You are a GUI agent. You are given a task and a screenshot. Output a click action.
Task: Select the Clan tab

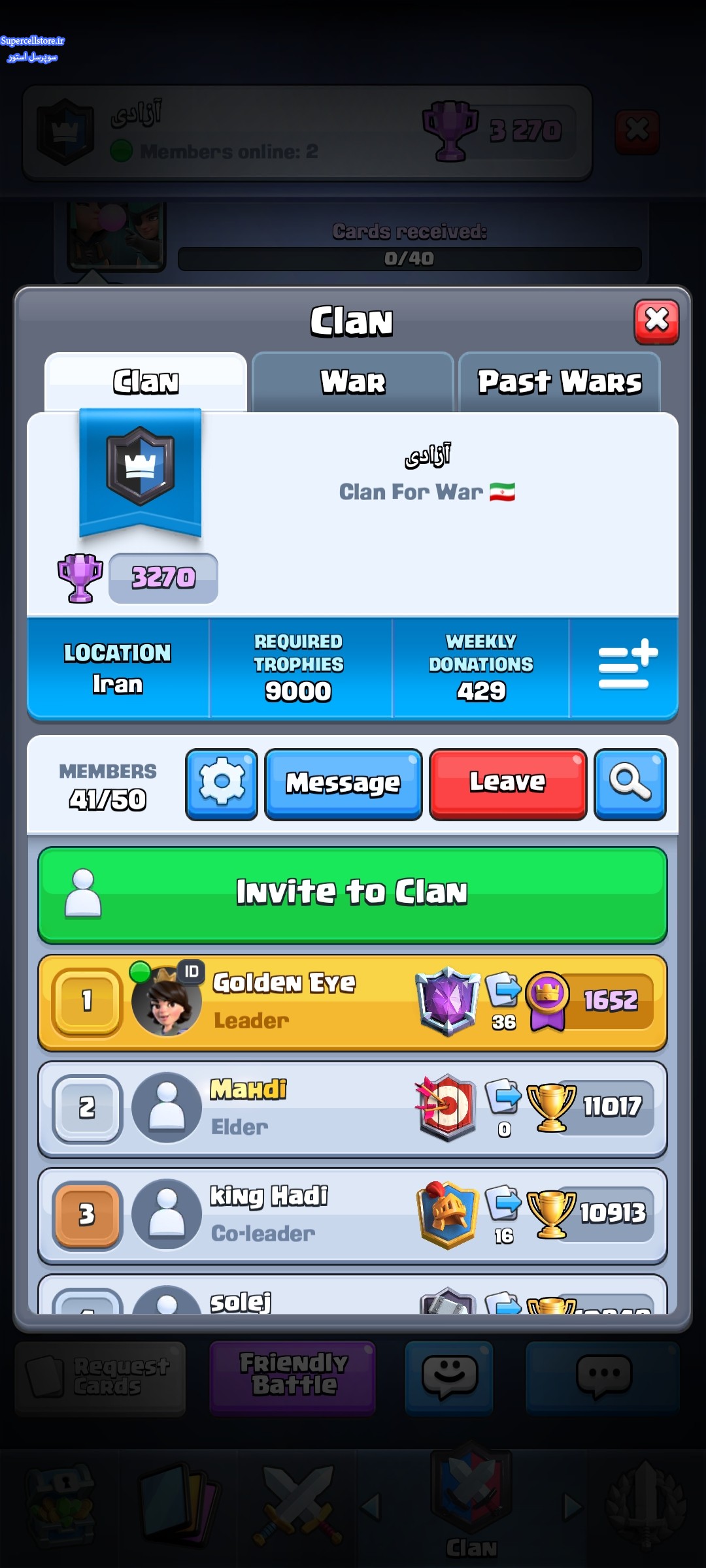click(146, 382)
